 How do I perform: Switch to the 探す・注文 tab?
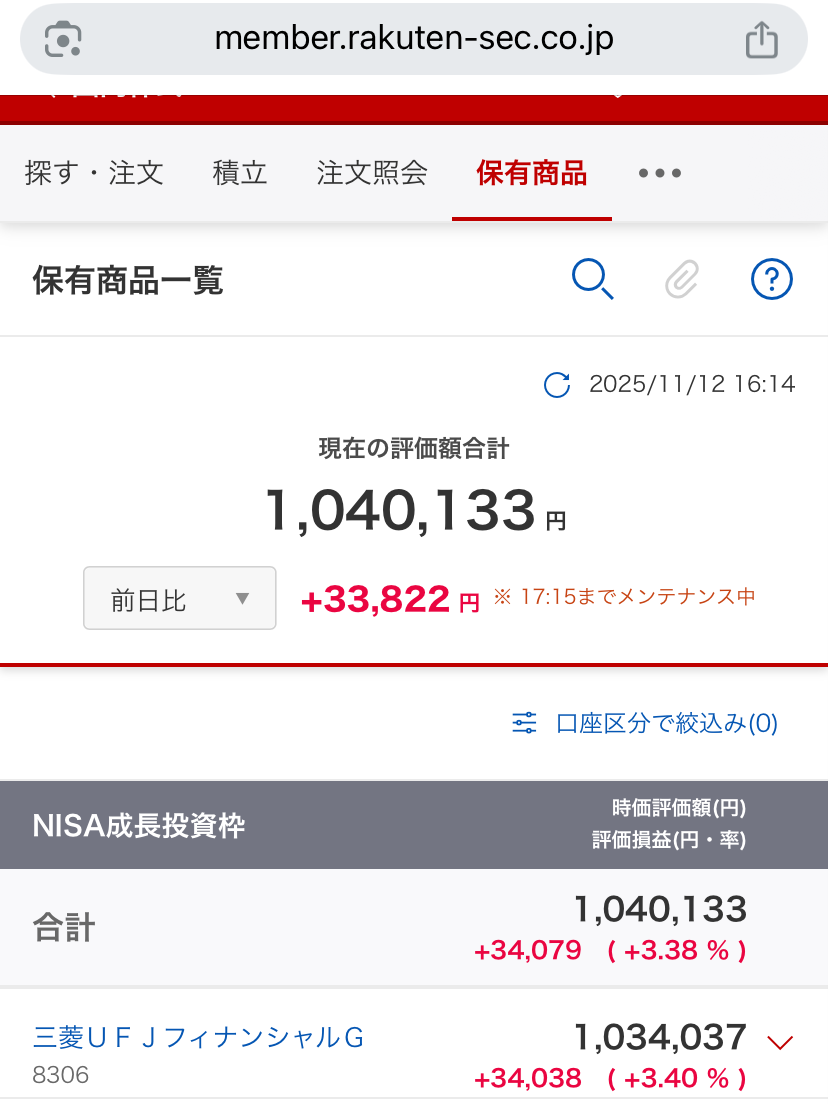click(94, 173)
